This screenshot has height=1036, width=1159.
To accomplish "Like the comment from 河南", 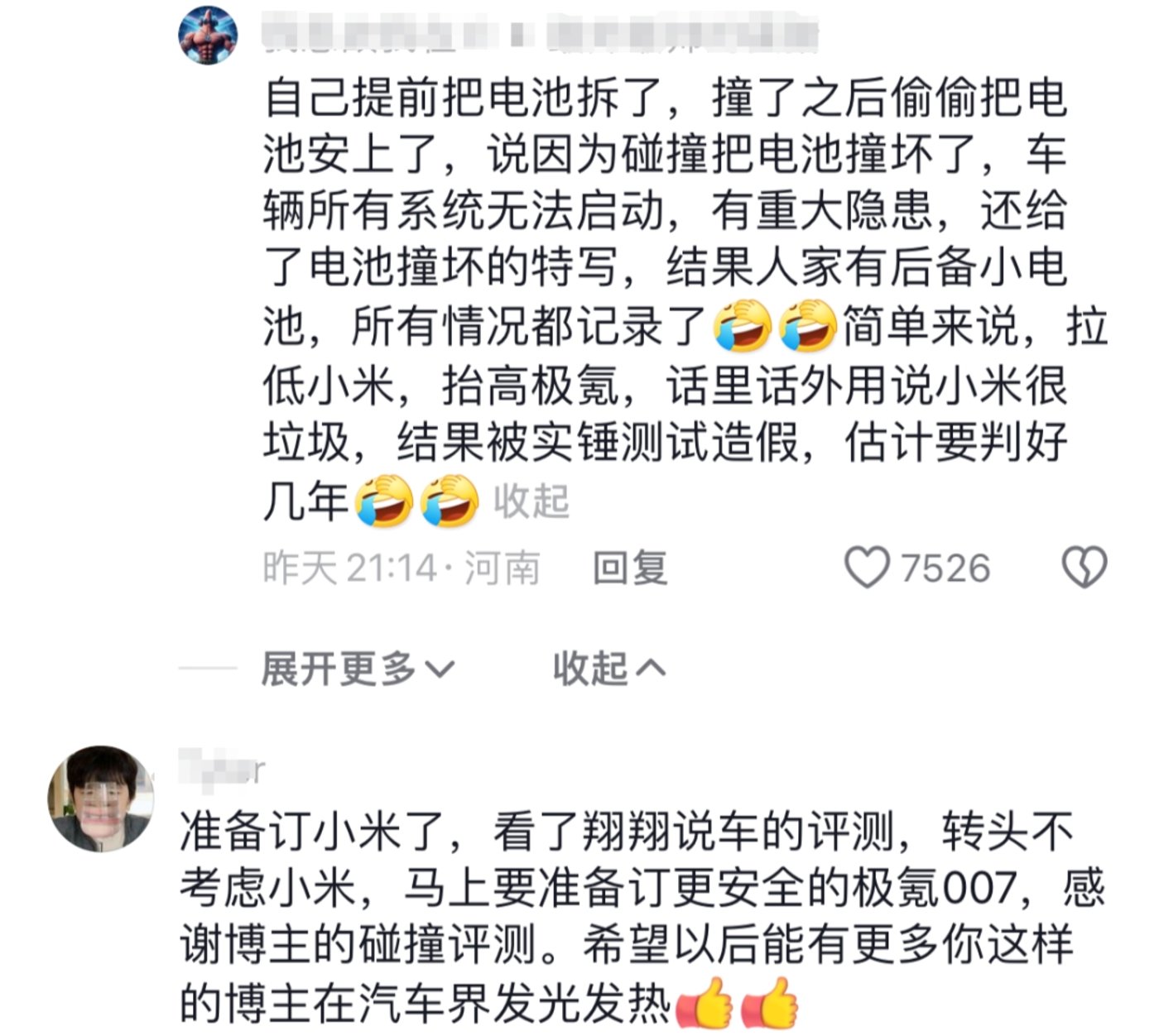I will [x=867, y=568].
